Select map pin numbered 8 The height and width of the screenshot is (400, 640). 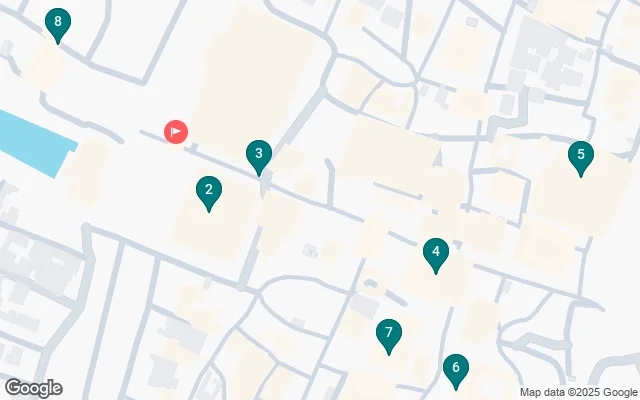(x=58, y=23)
